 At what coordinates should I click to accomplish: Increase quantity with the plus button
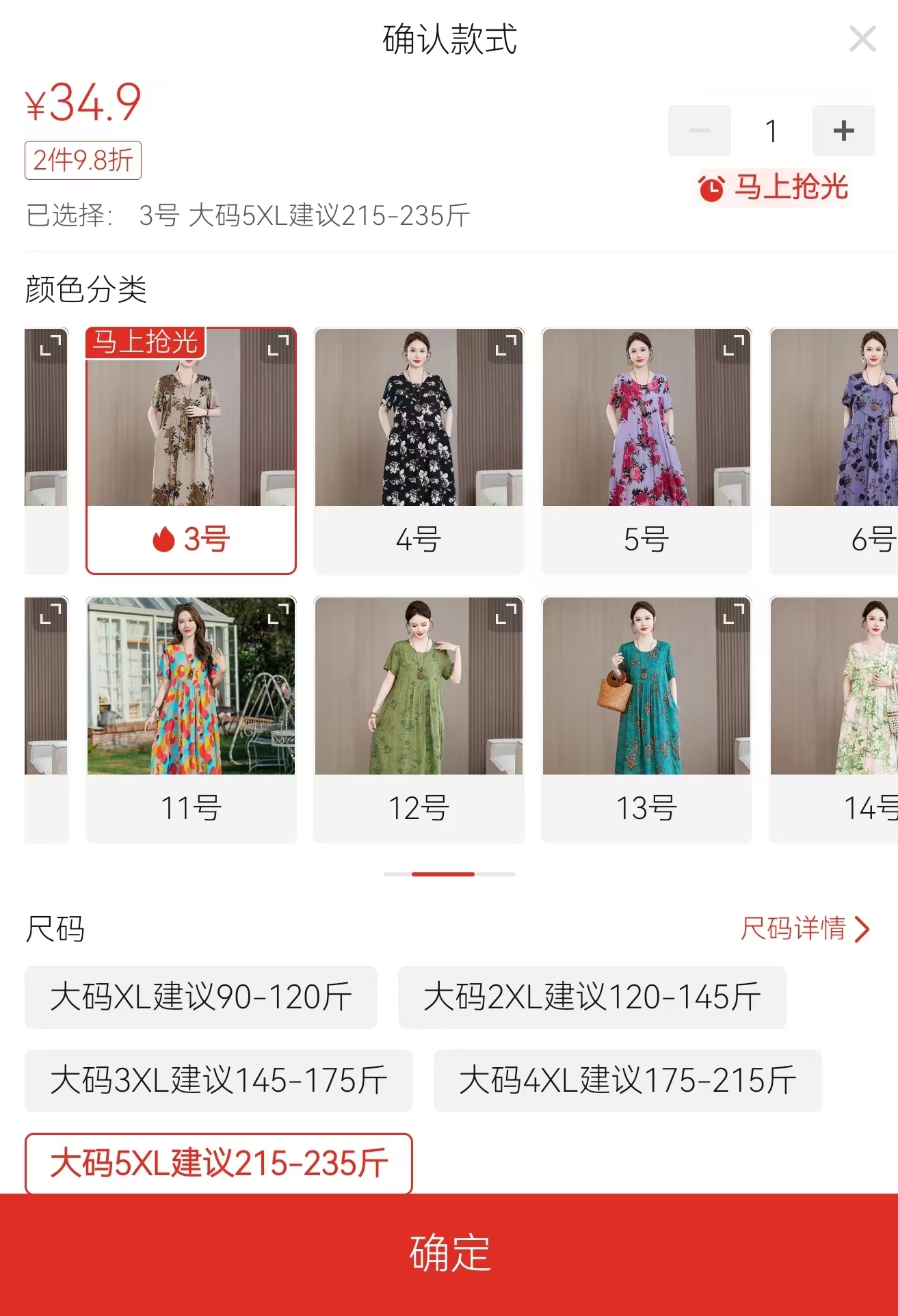(x=843, y=131)
